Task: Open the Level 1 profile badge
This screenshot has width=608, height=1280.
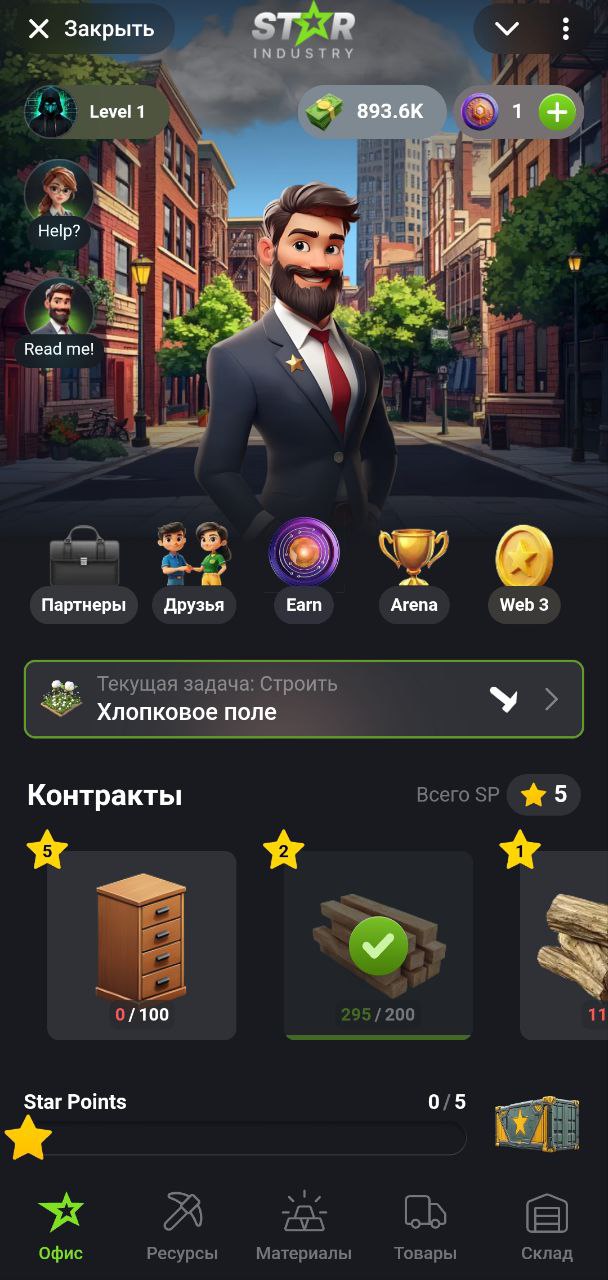Action: click(x=97, y=112)
